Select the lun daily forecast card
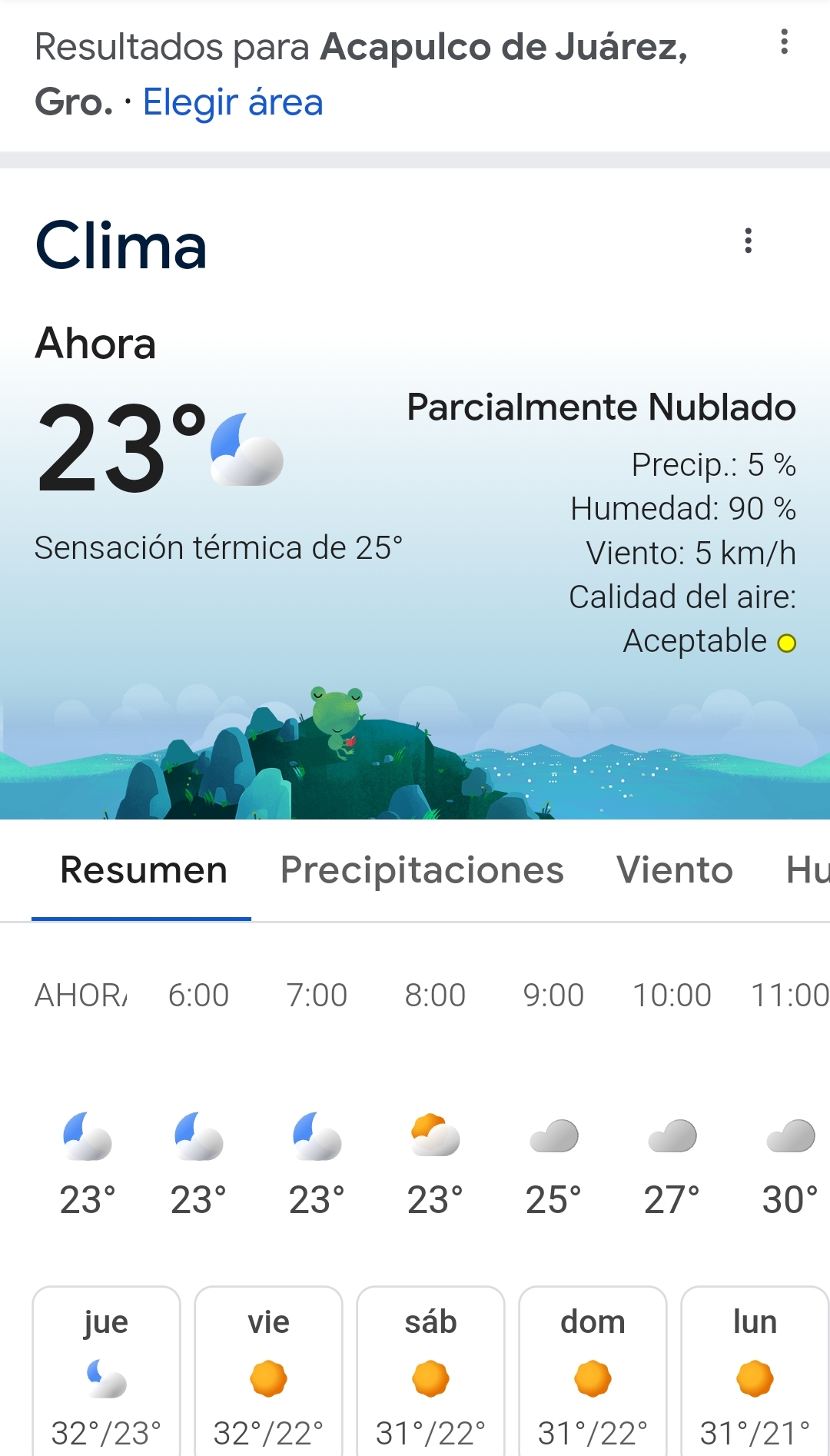The height and width of the screenshot is (1456, 830). (754, 1372)
